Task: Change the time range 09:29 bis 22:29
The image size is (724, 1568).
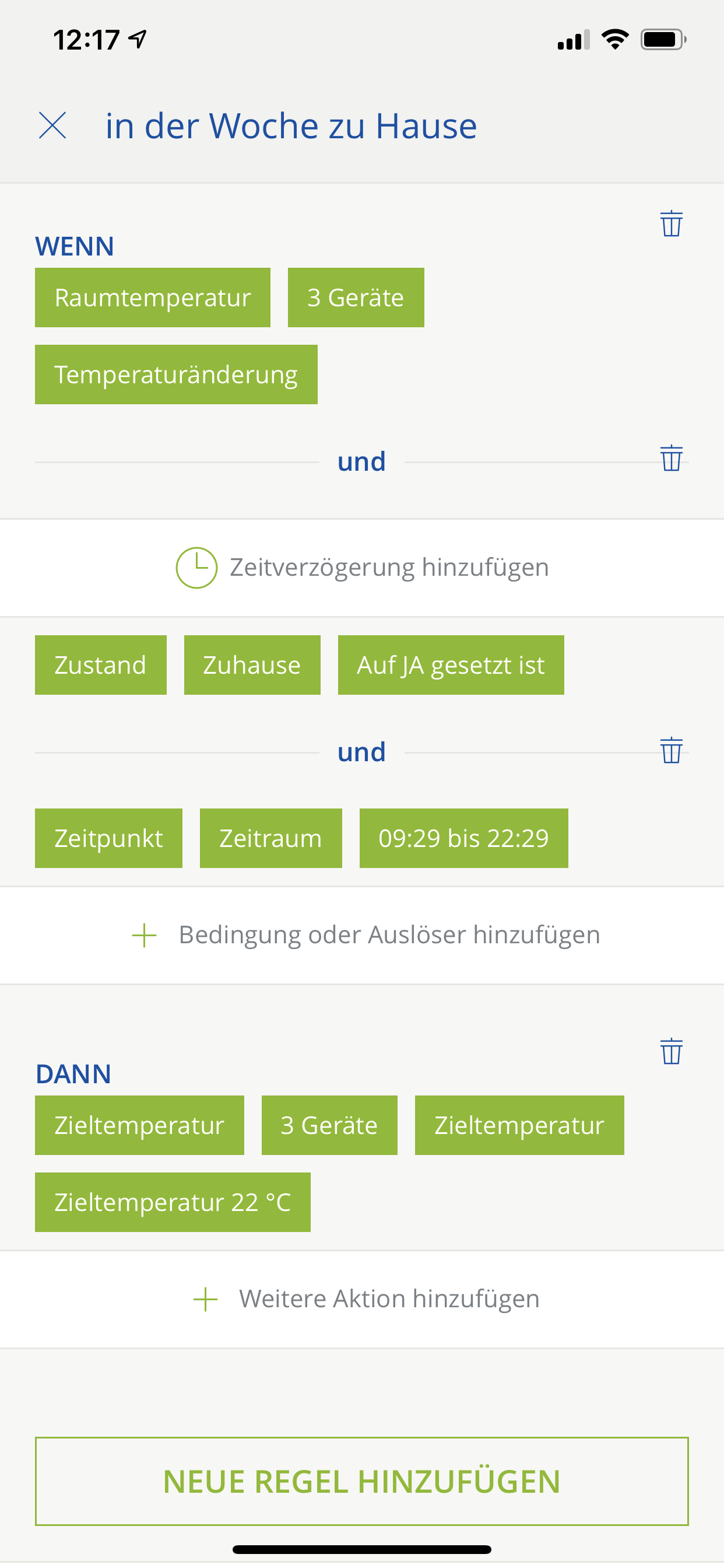Action: (463, 838)
